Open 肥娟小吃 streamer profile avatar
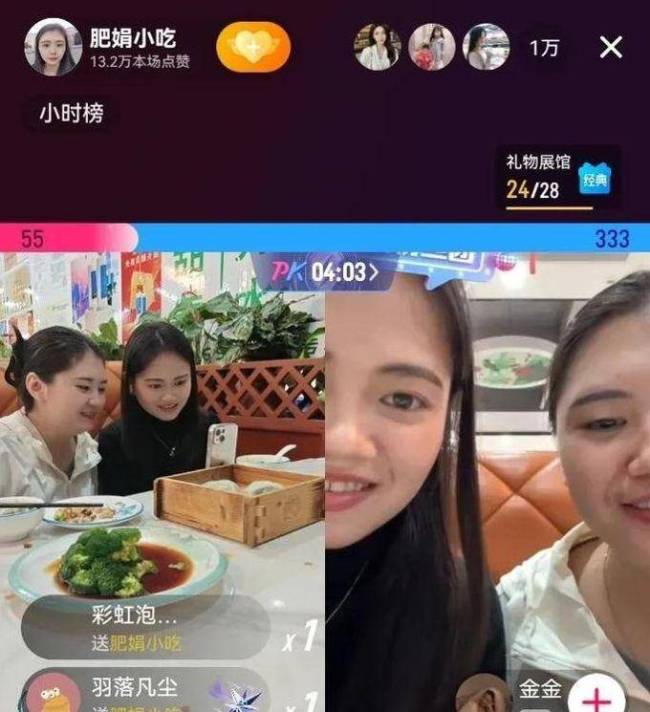 pos(52,47)
